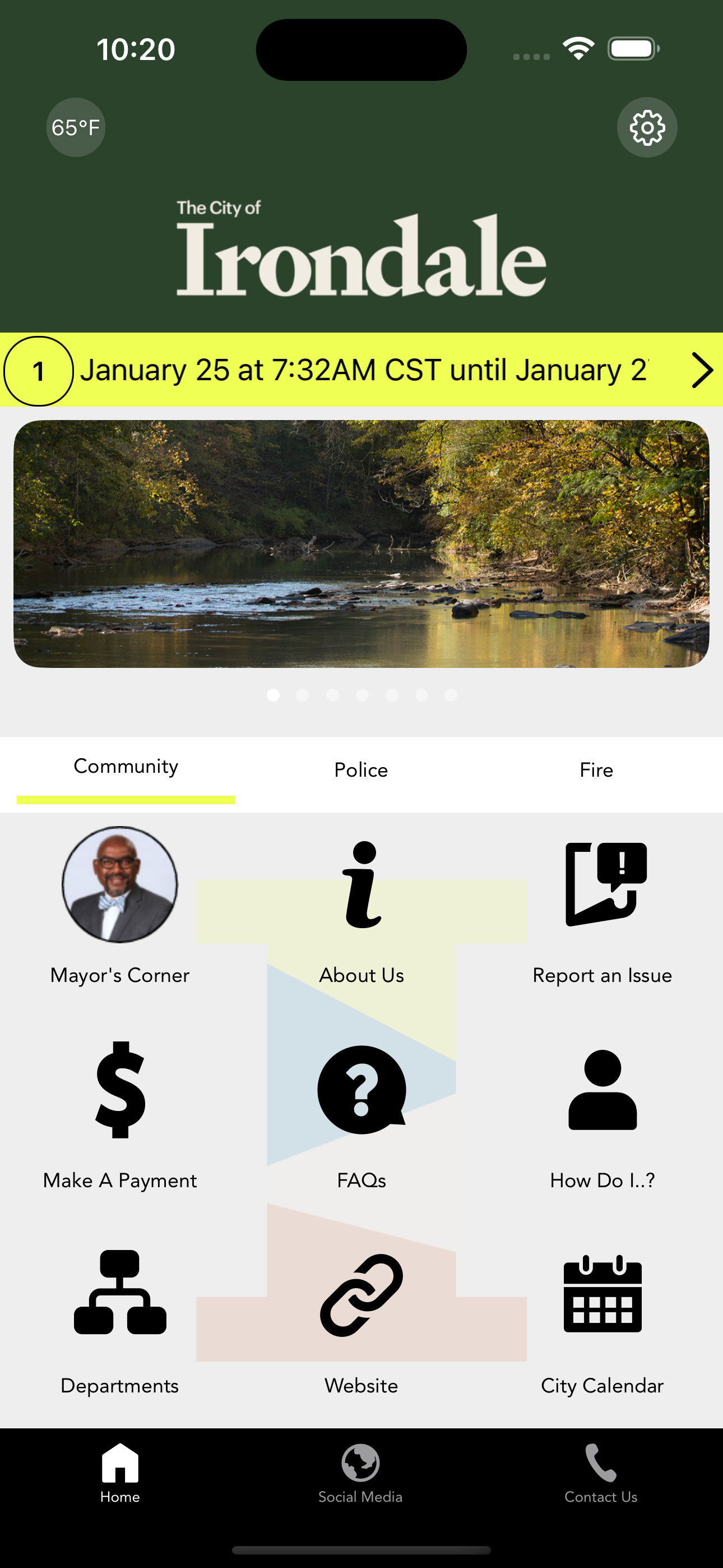Tap the Contact Us phone icon
The height and width of the screenshot is (1568, 723).
point(601,1462)
